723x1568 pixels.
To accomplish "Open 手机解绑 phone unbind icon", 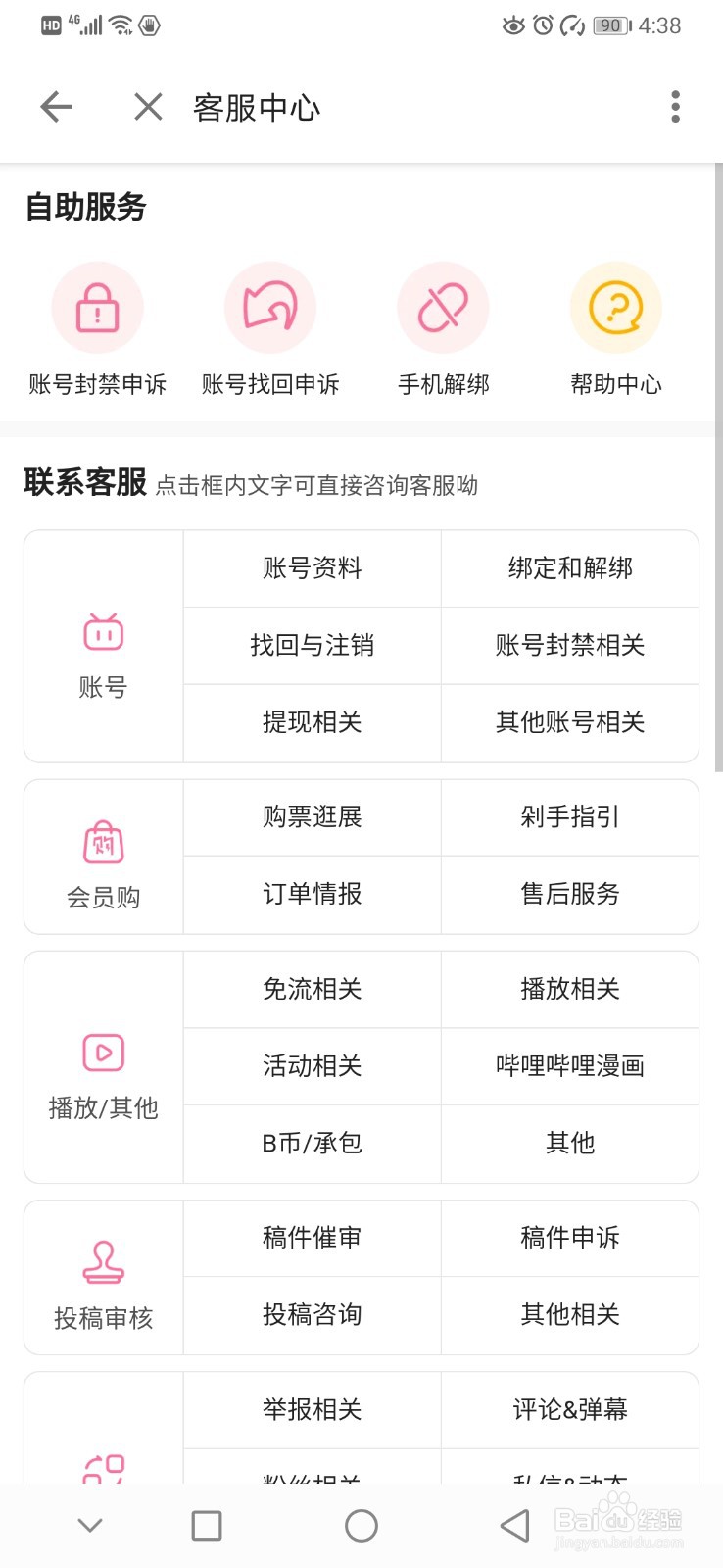I will click(x=442, y=306).
